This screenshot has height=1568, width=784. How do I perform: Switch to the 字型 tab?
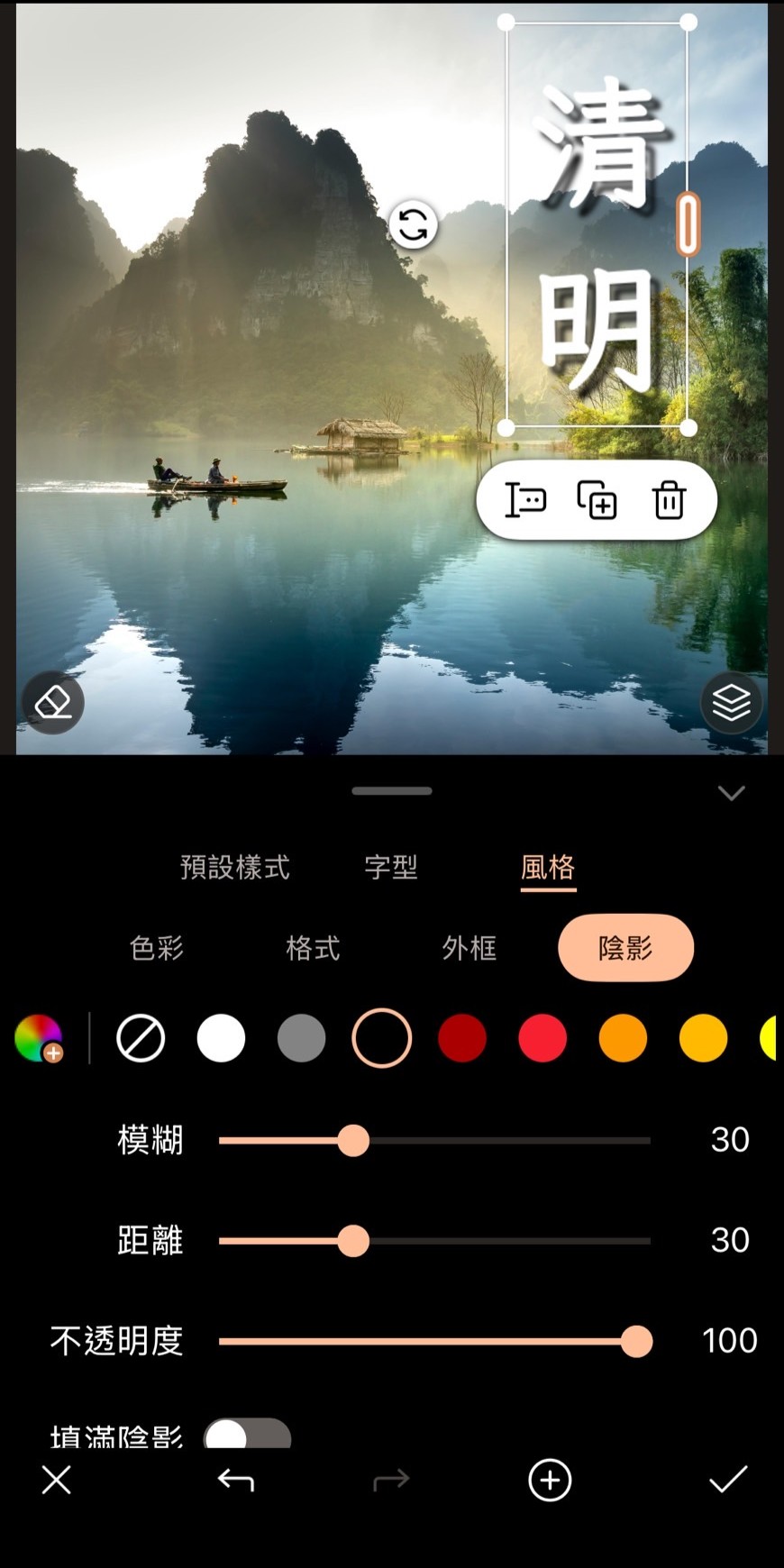[391, 867]
